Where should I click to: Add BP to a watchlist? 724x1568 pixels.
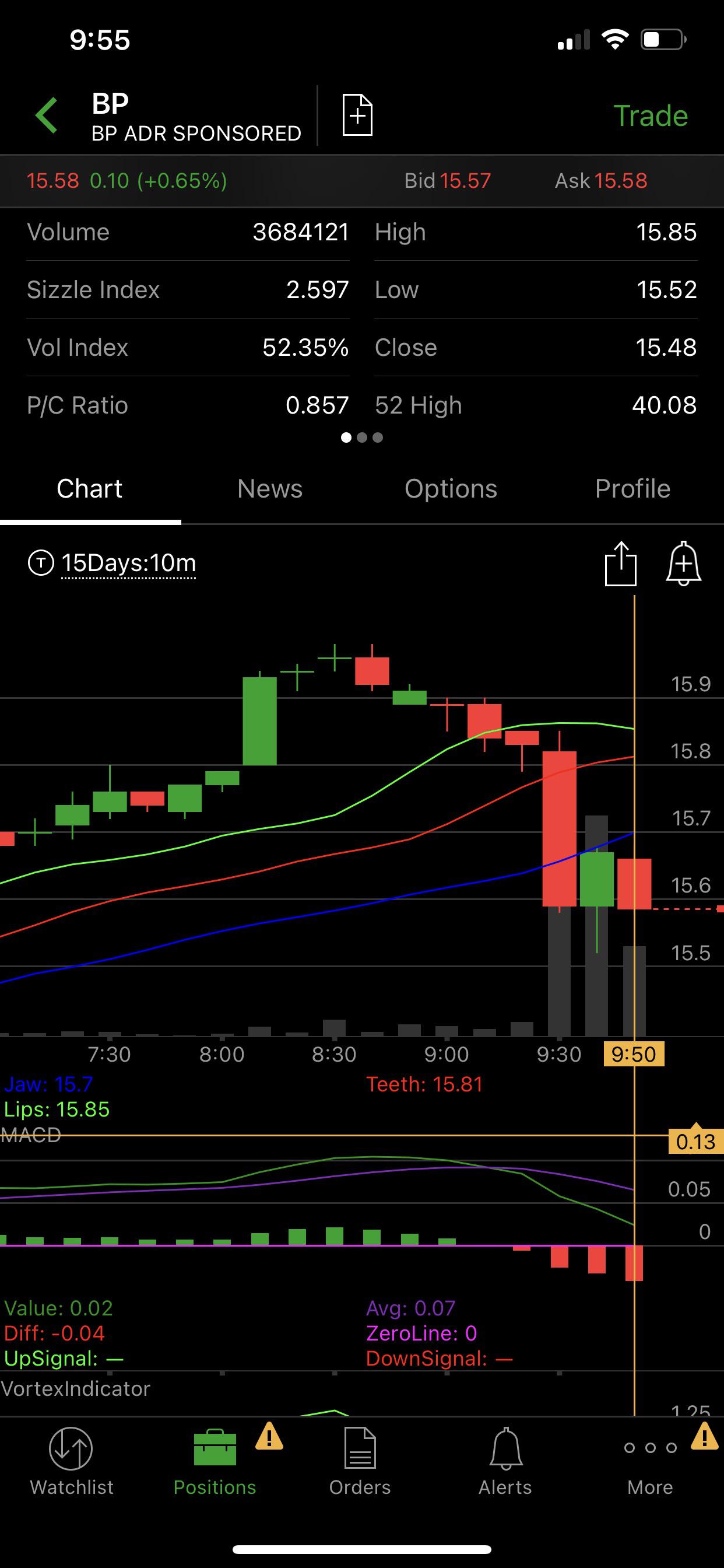pyautogui.click(x=357, y=115)
